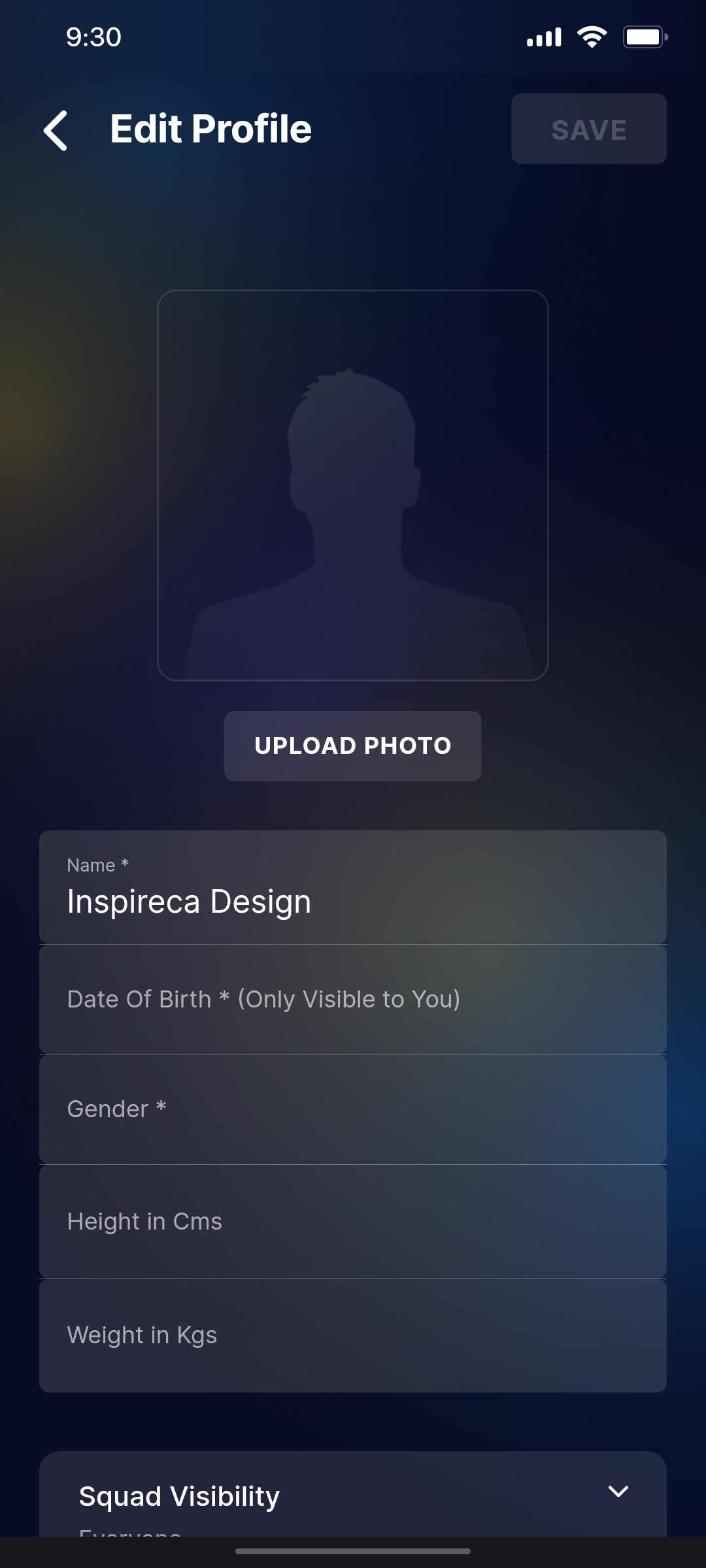The width and height of the screenshot is (706, 1568).
Task: Click the default avatar placeholder silhouette
Action: click(x=352, y=523)
